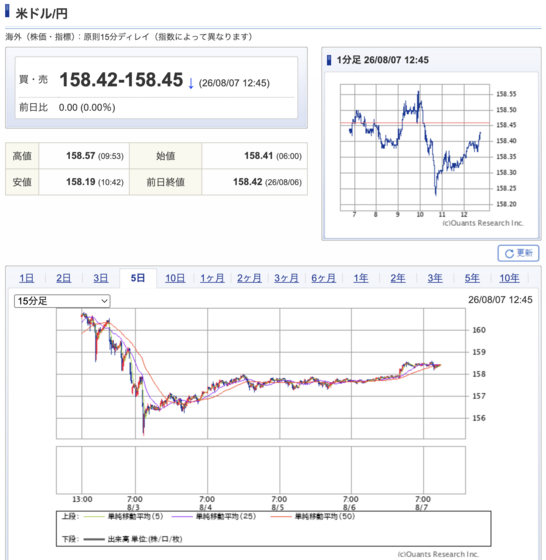Open the 1ヶ月 chart view

[x=212, y=278]
